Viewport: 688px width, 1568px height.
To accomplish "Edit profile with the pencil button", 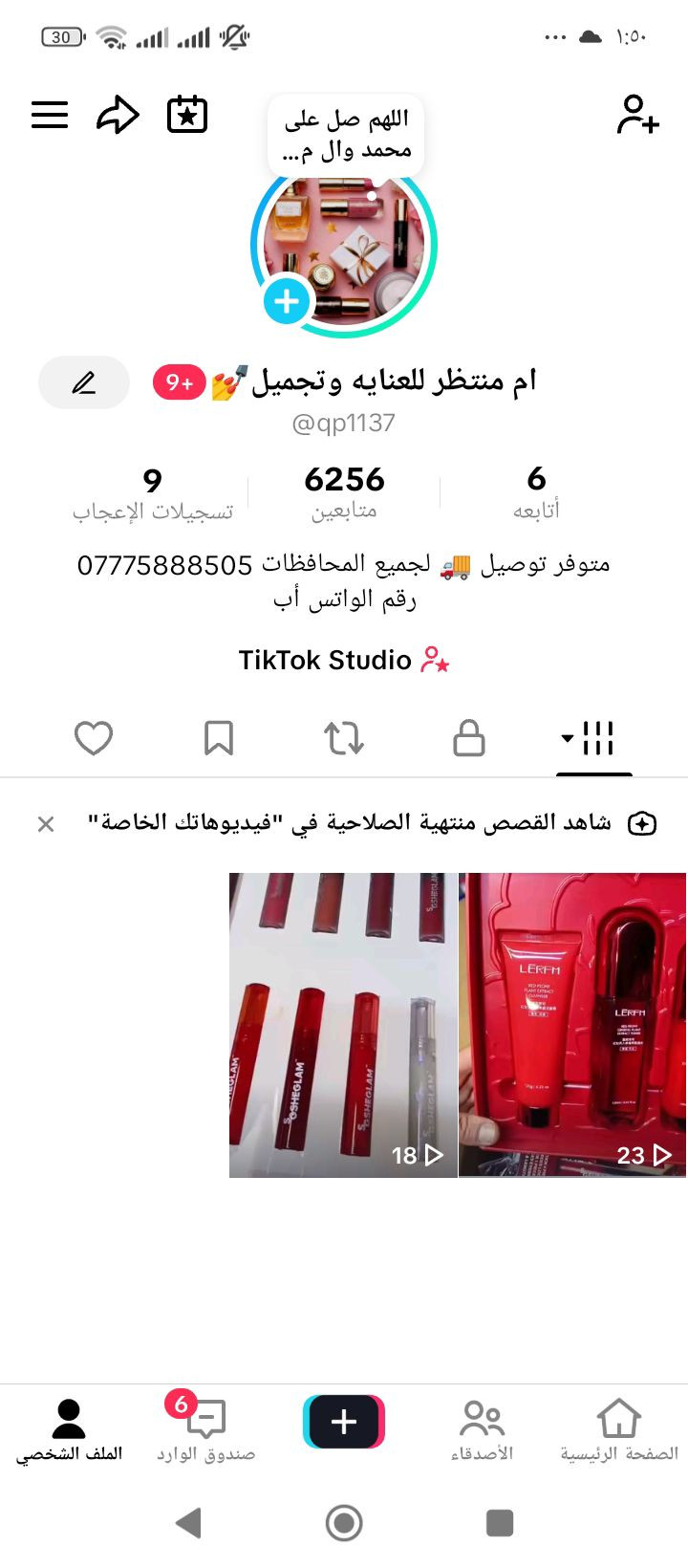I will 84,382.
